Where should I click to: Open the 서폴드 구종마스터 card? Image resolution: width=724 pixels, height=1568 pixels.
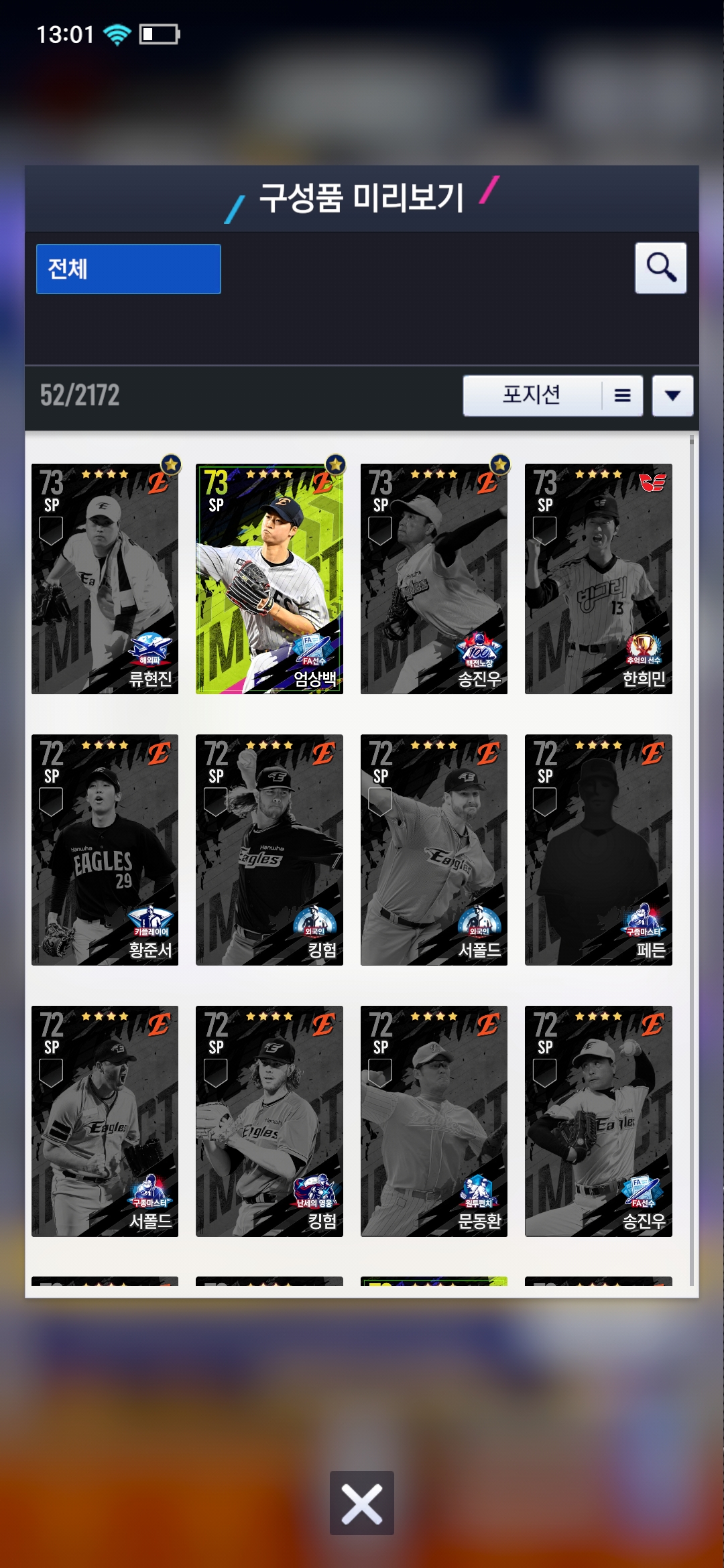tap(105, 1121)
